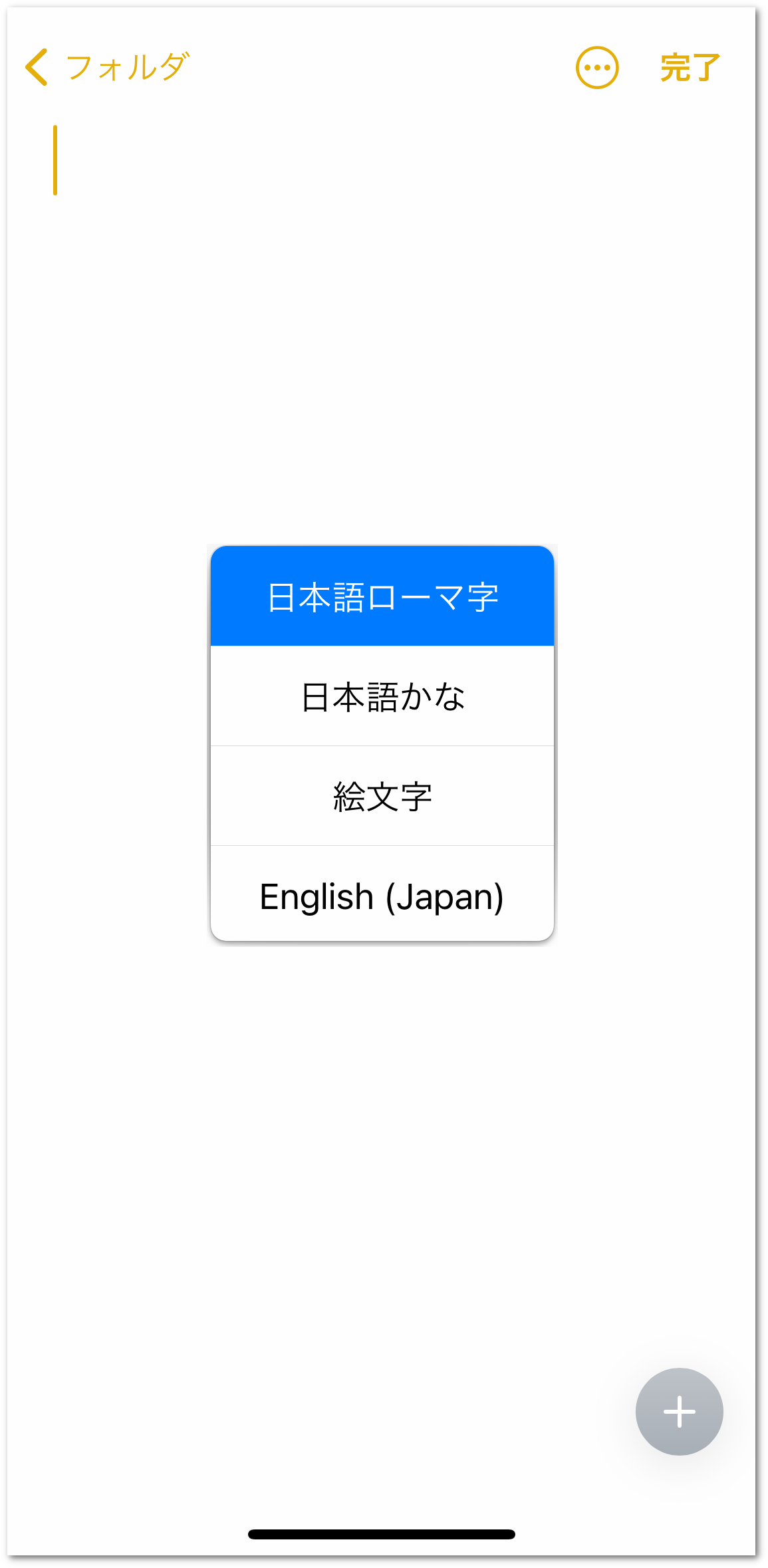768x1568 pixels.
Task: Select 日本語ローマ字 keyboard
Action: [x=382, y=596]
